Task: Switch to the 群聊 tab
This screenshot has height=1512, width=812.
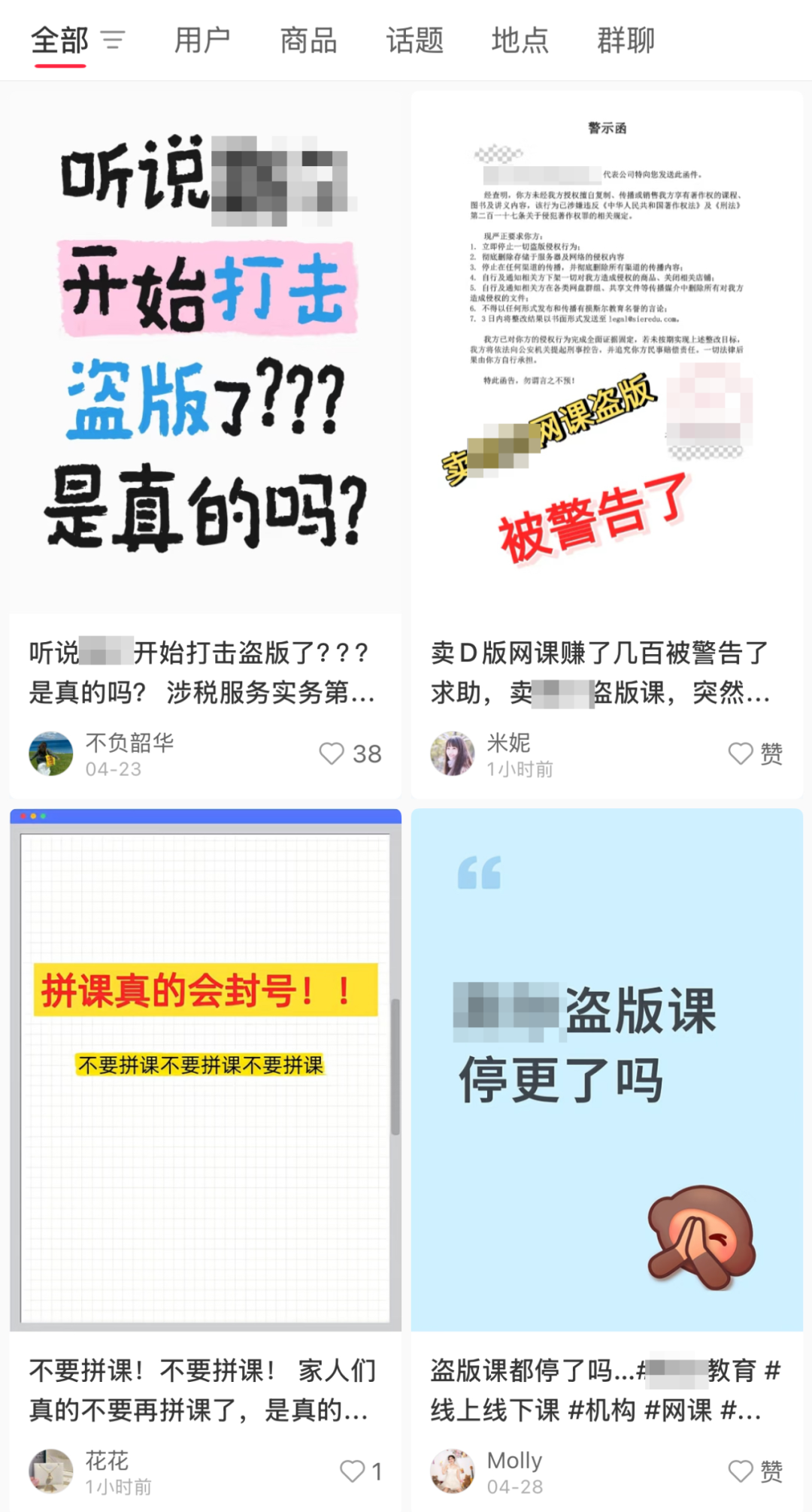Action: 626,40
